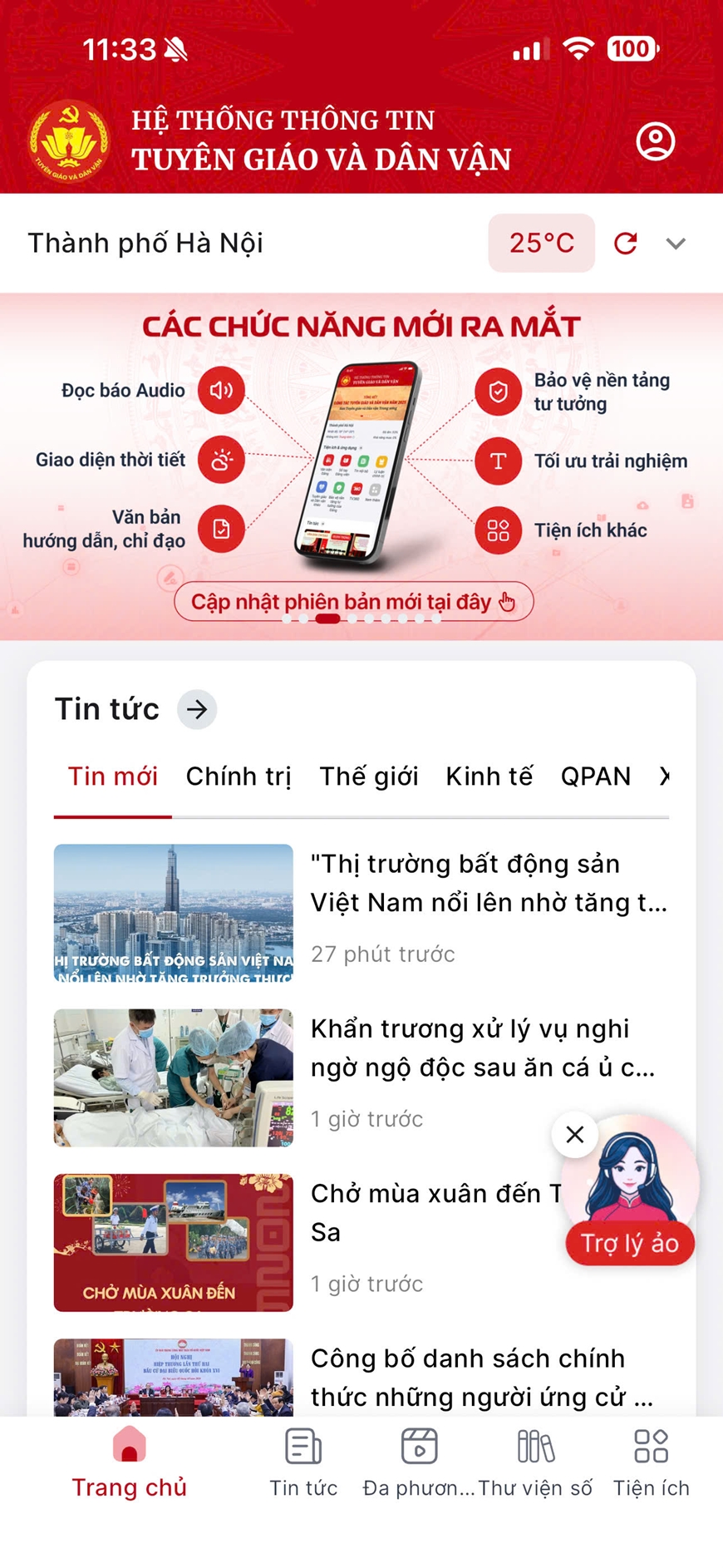Switch to the Kinh tế tab
The image size is (723, 1568).
click(489, 777)
